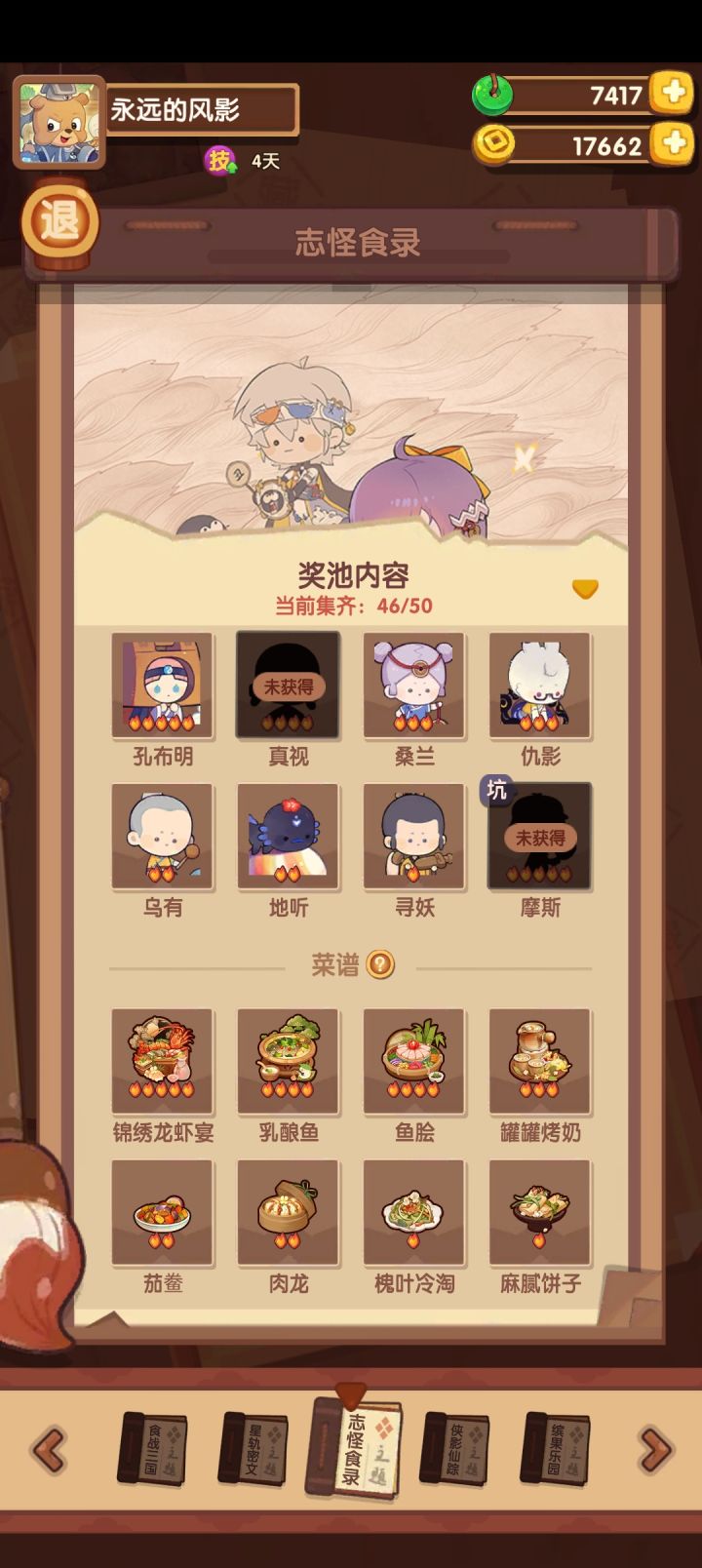Open the 罐罐烤奶 dish icon

(538, 1063)
